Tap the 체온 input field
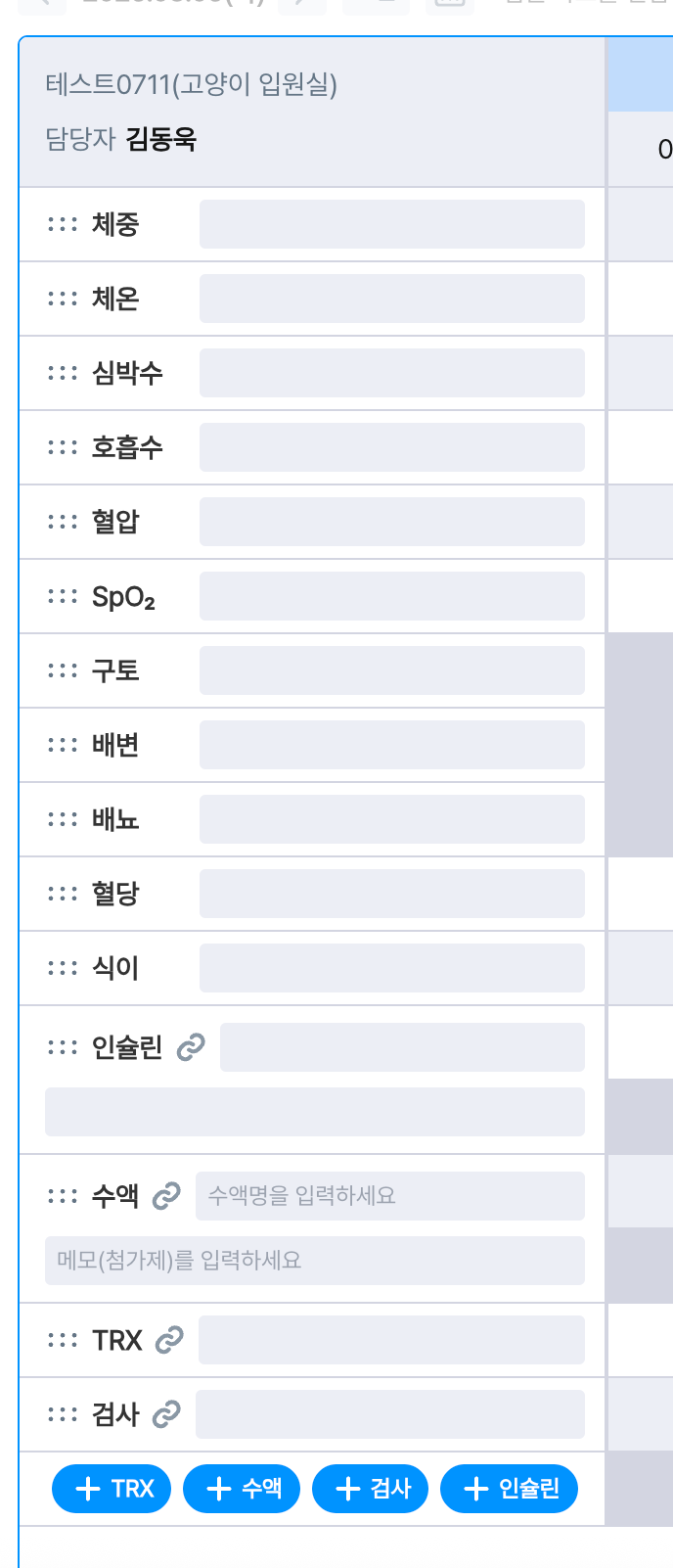Screen dimensions: 673x1568 pos(391,299)
